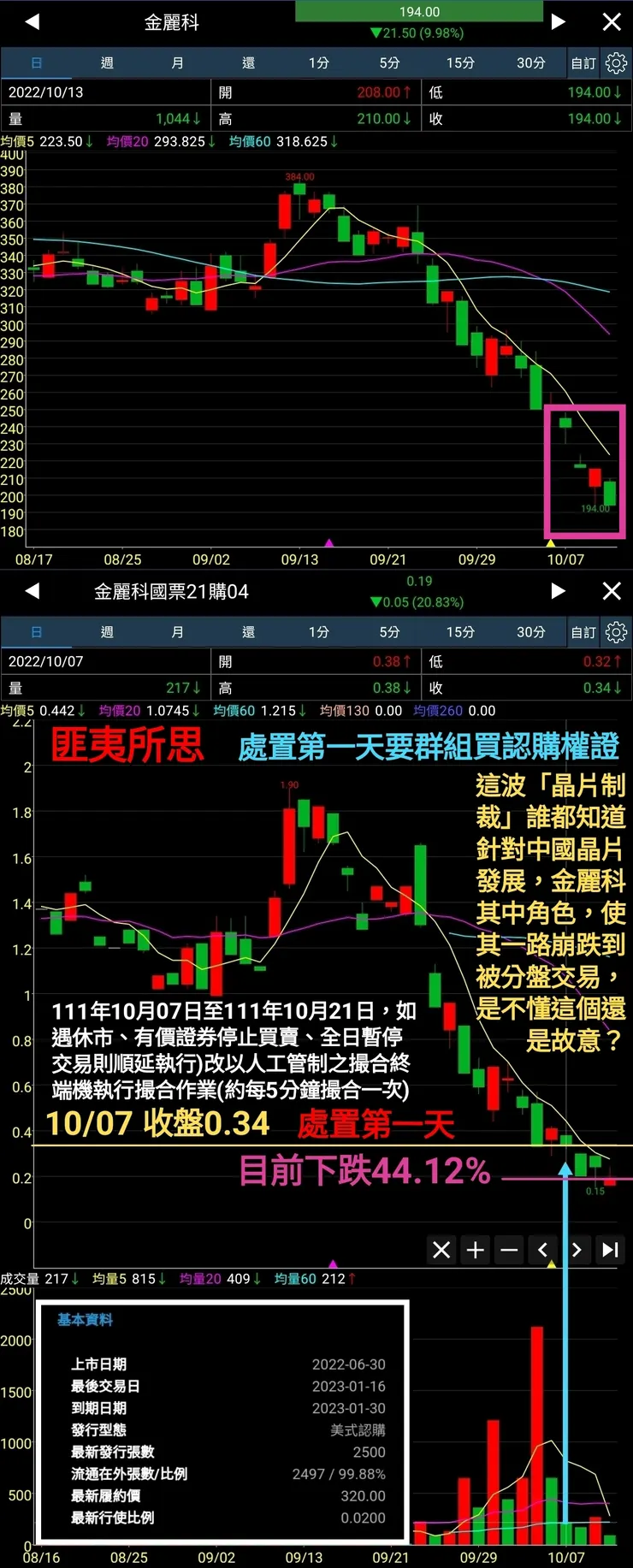
Task: Switch to the 週 weekly chart tab
Action: (106, 62)
